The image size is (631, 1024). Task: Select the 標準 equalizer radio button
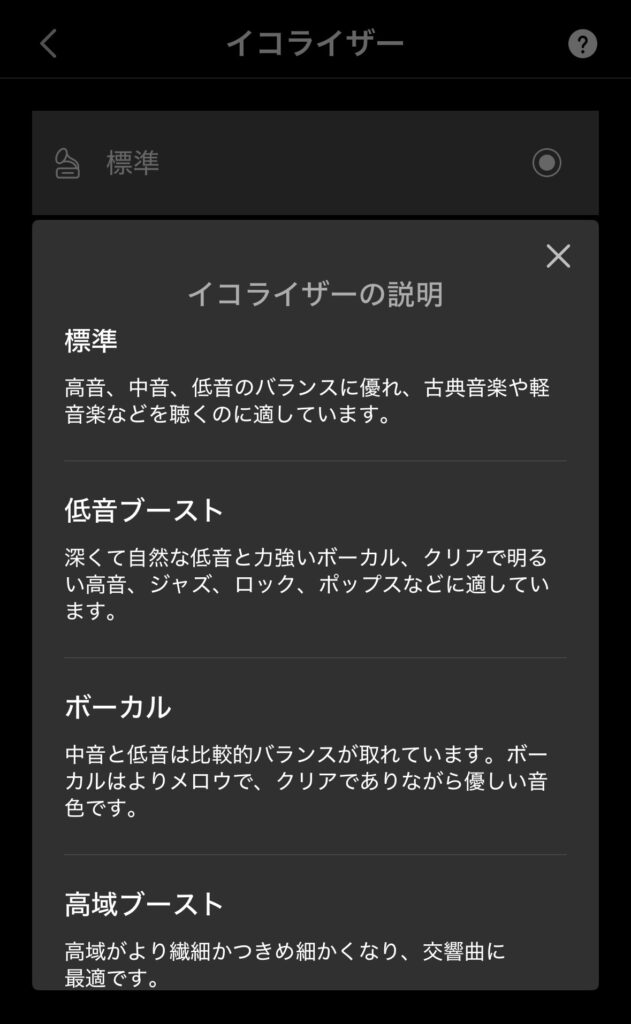[x=546, y=162]
